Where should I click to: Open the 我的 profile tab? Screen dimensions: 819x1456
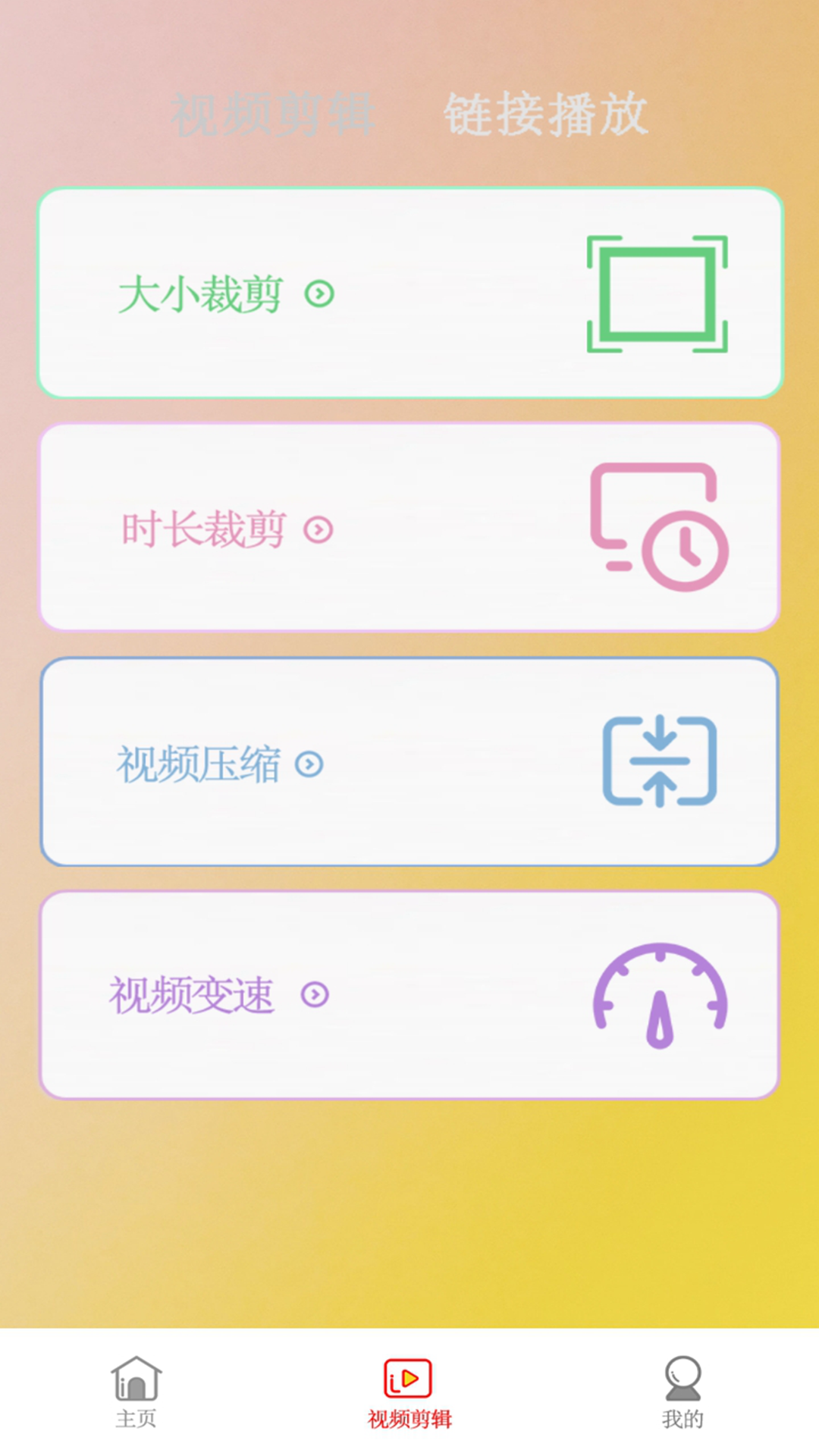pos(682,1392)
